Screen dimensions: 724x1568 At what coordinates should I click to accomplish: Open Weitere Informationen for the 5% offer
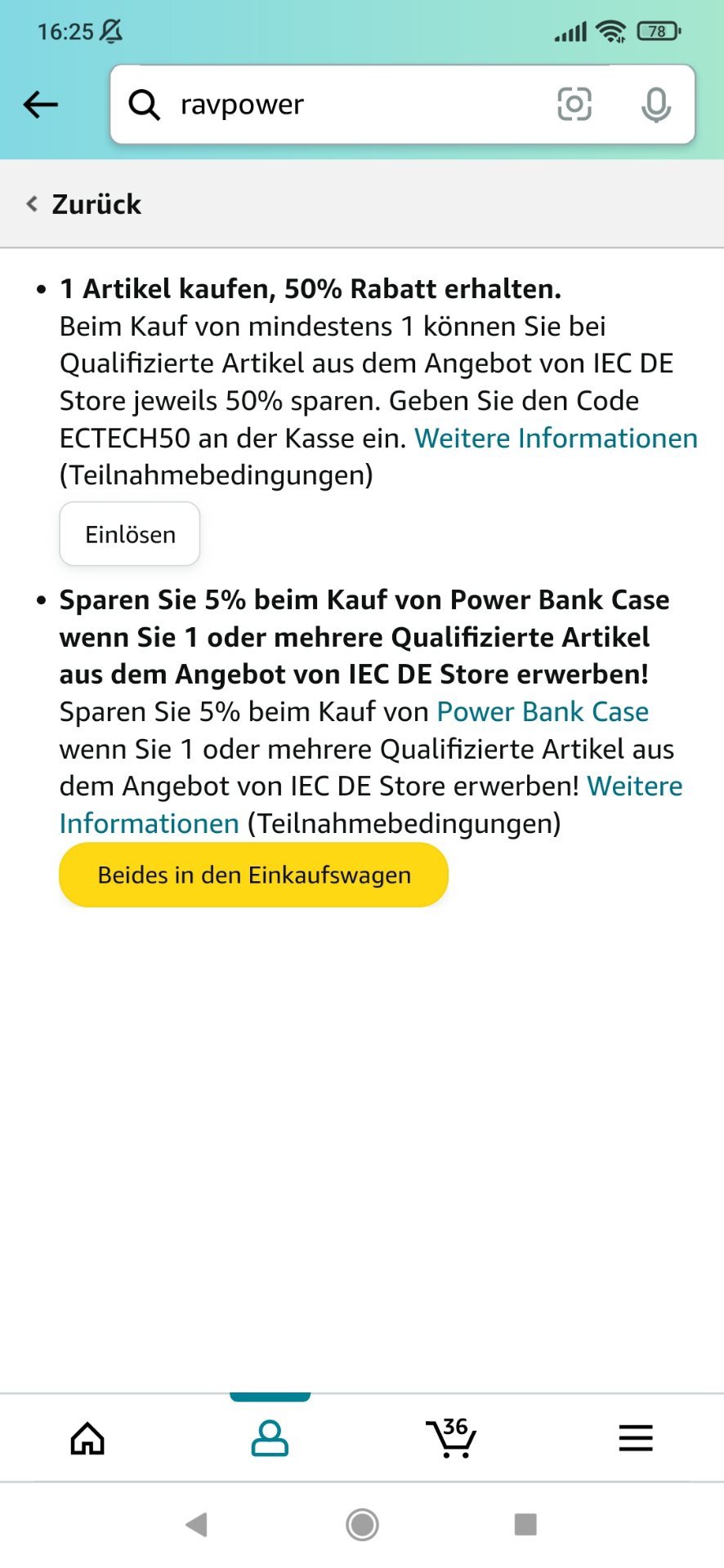(371, 804)
